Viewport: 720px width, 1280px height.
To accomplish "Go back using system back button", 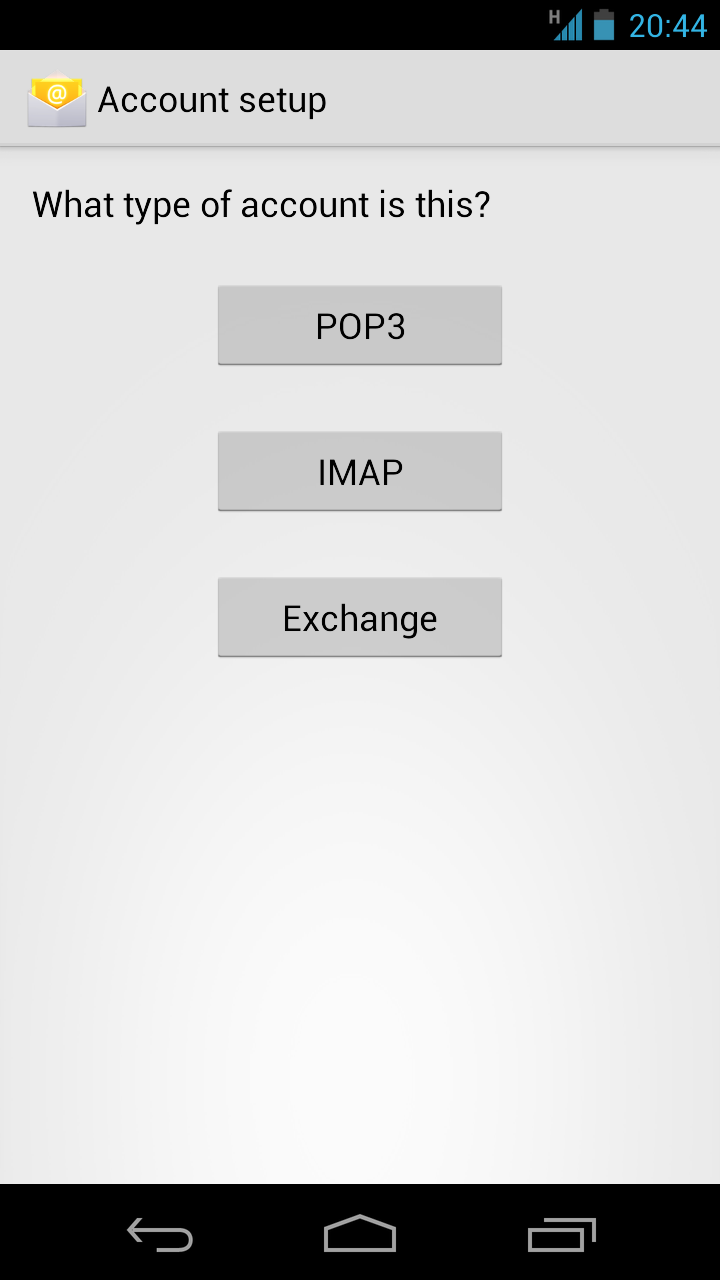I will point(160,1235).
